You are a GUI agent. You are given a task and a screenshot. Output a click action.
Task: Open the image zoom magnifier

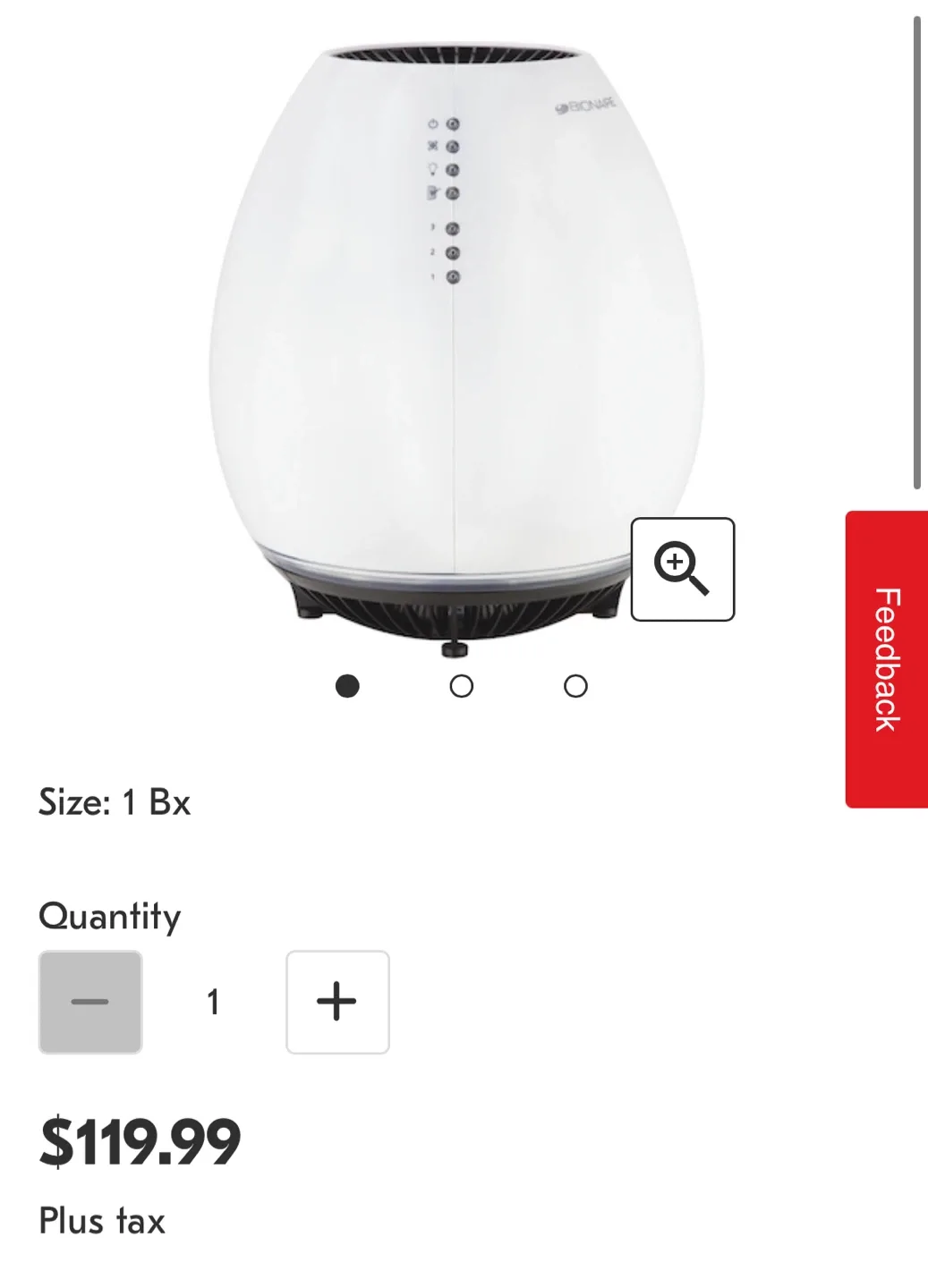click(x=682, y=570)
